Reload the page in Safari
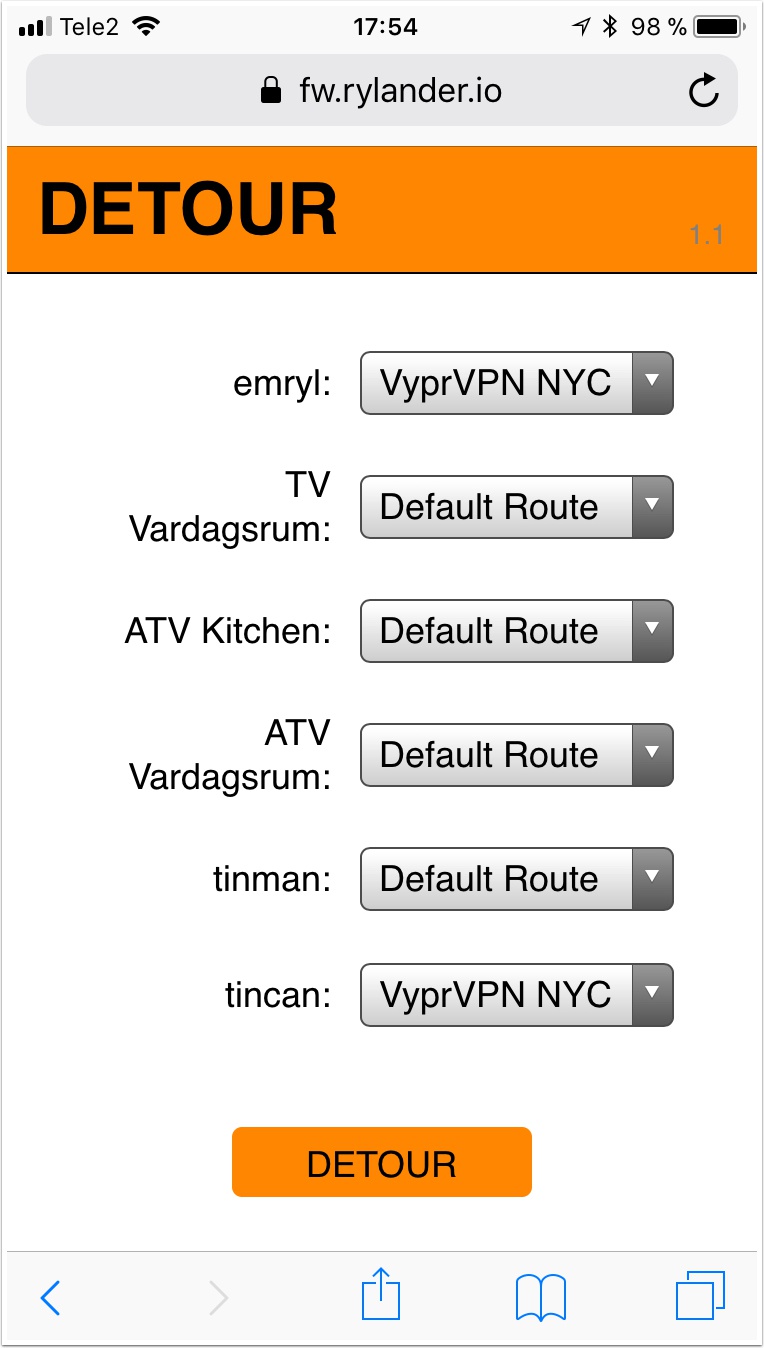The image size is (764, 1348). [704, 91]
